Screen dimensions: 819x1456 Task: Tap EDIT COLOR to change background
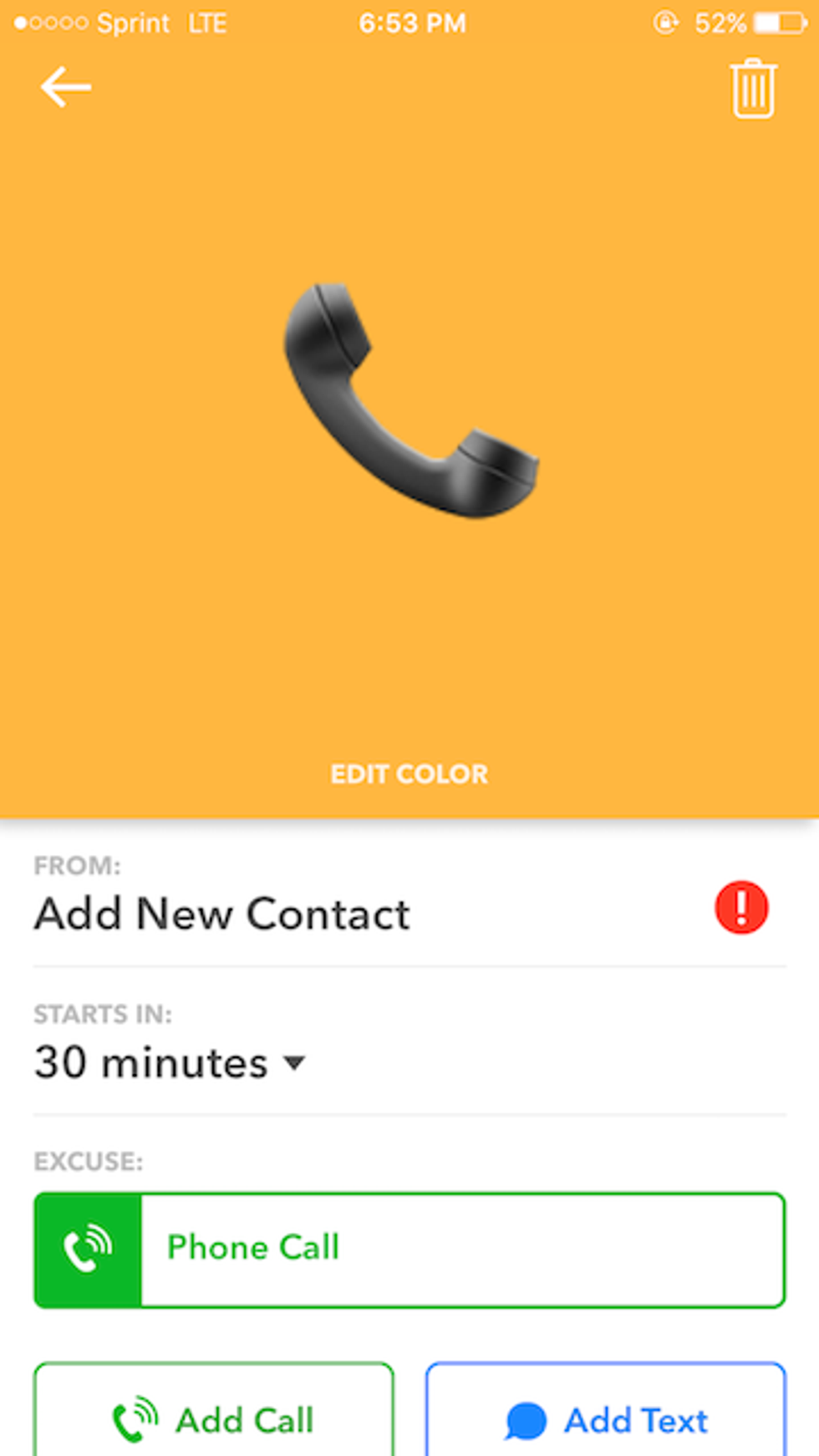(x=409, y=774)
